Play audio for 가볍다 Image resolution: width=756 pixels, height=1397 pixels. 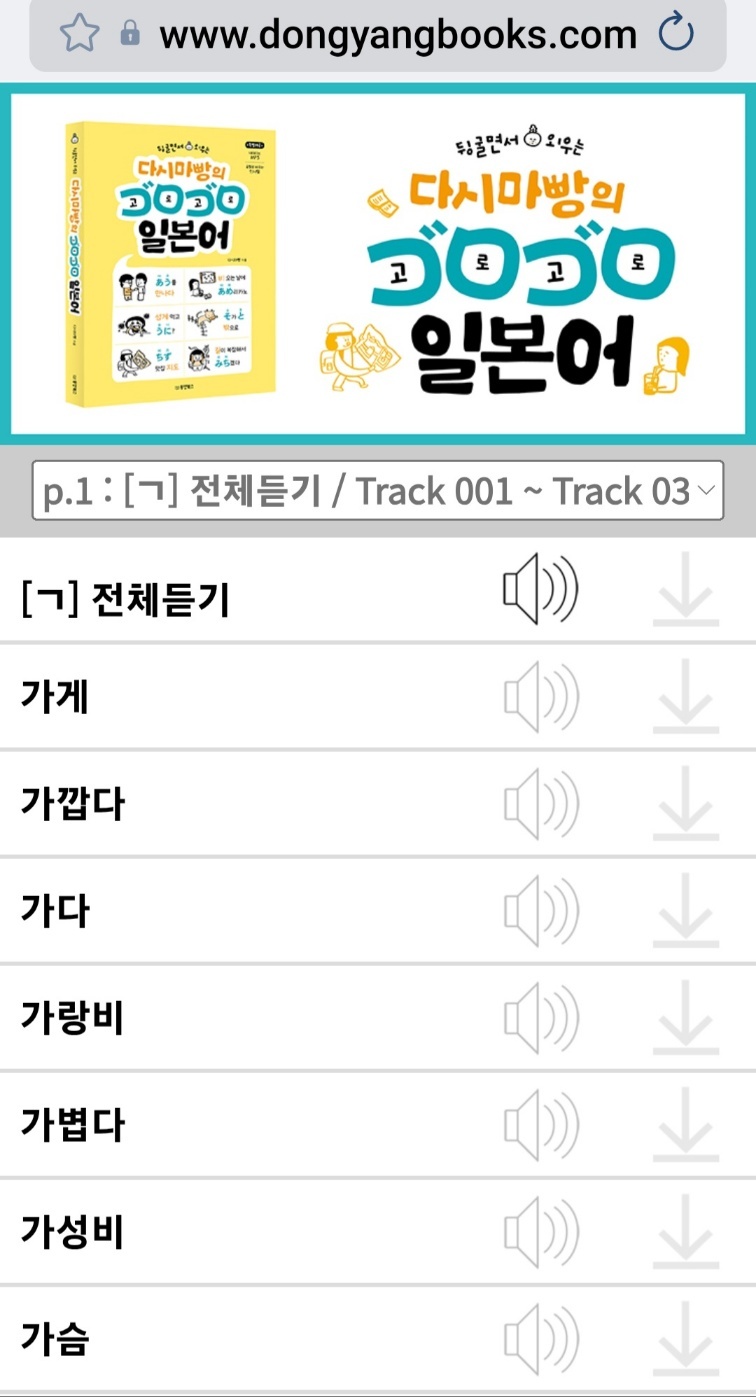(x=541, y=1125)
